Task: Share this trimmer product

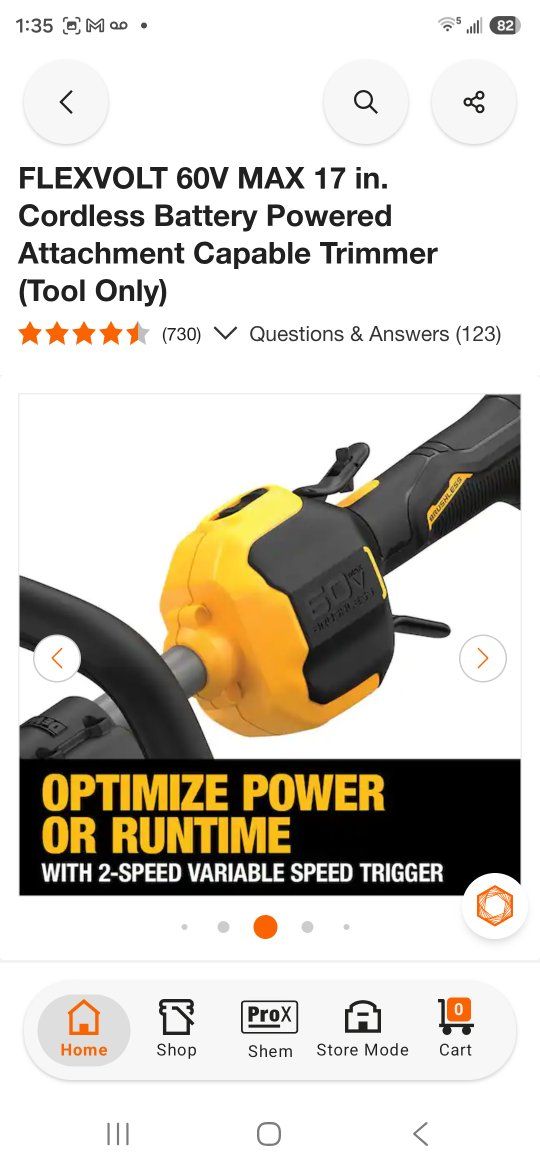Action: tap(474, 101)
